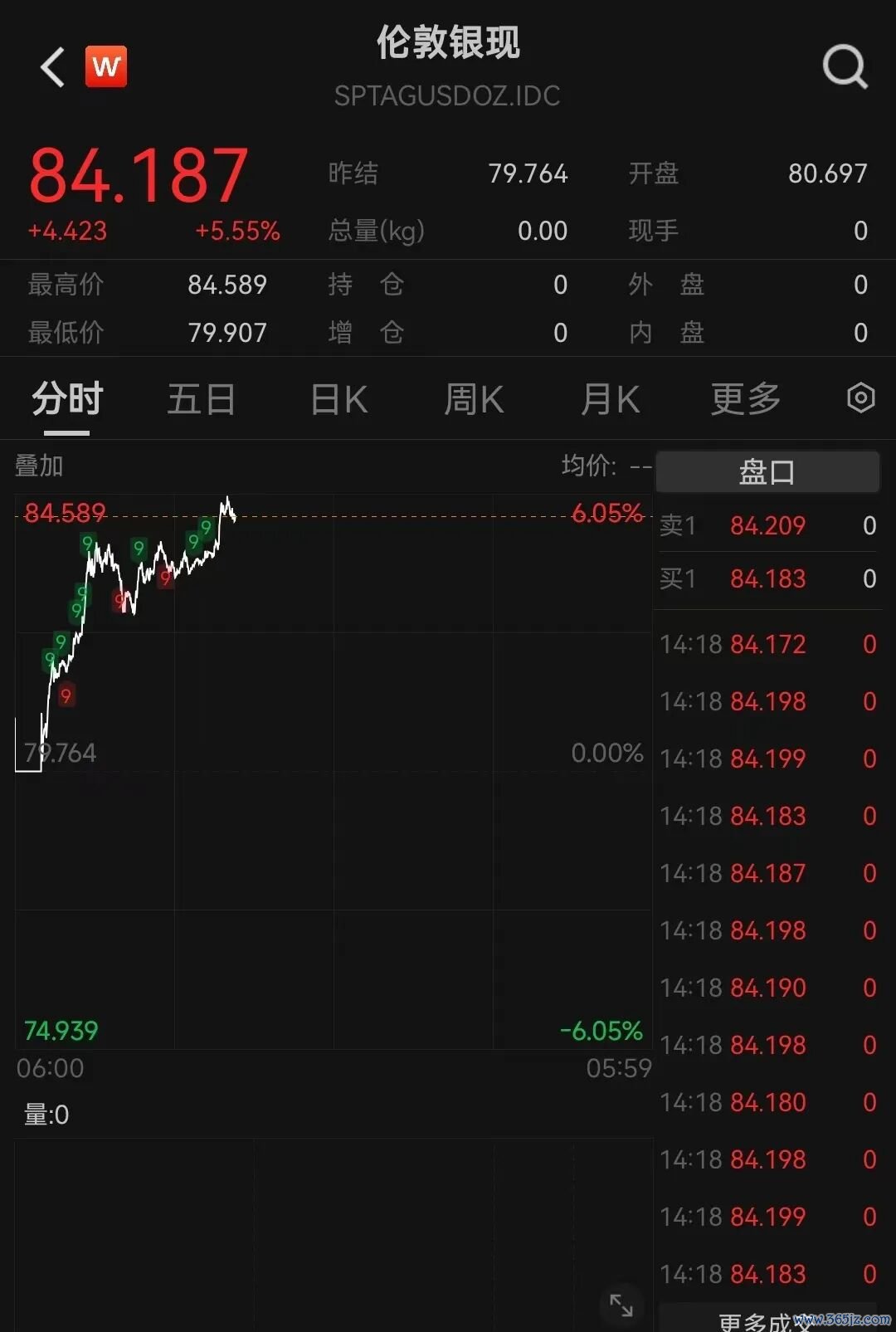Switch to the 周K weekly chart tab
The image size is (896, 1332).
[474, 399]
